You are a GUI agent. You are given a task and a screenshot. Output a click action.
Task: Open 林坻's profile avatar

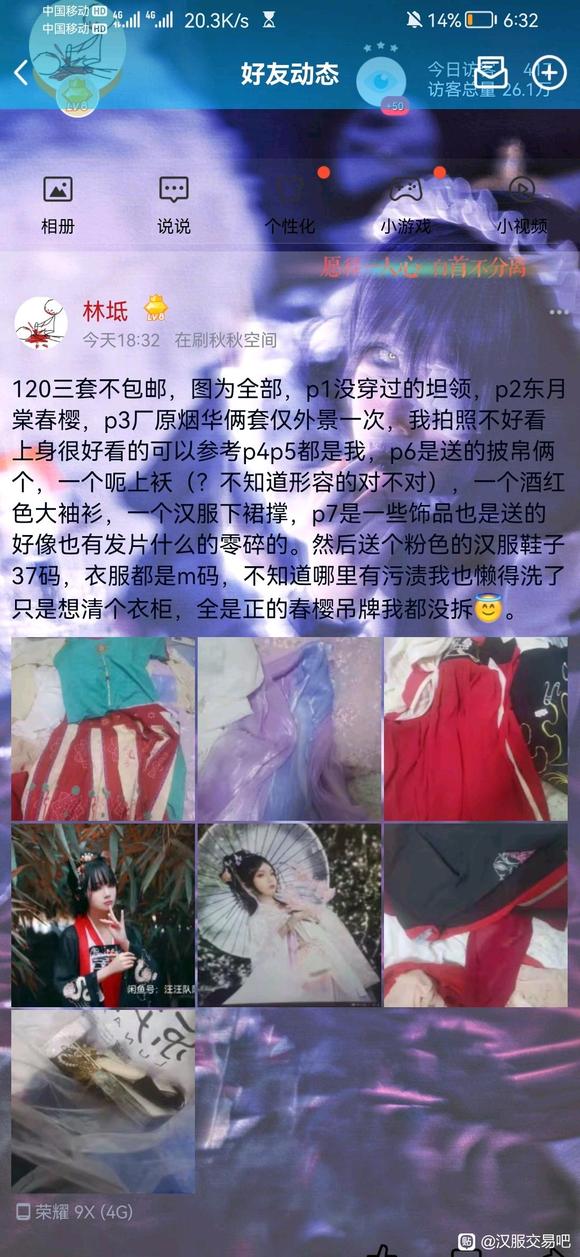pos(41,322)
